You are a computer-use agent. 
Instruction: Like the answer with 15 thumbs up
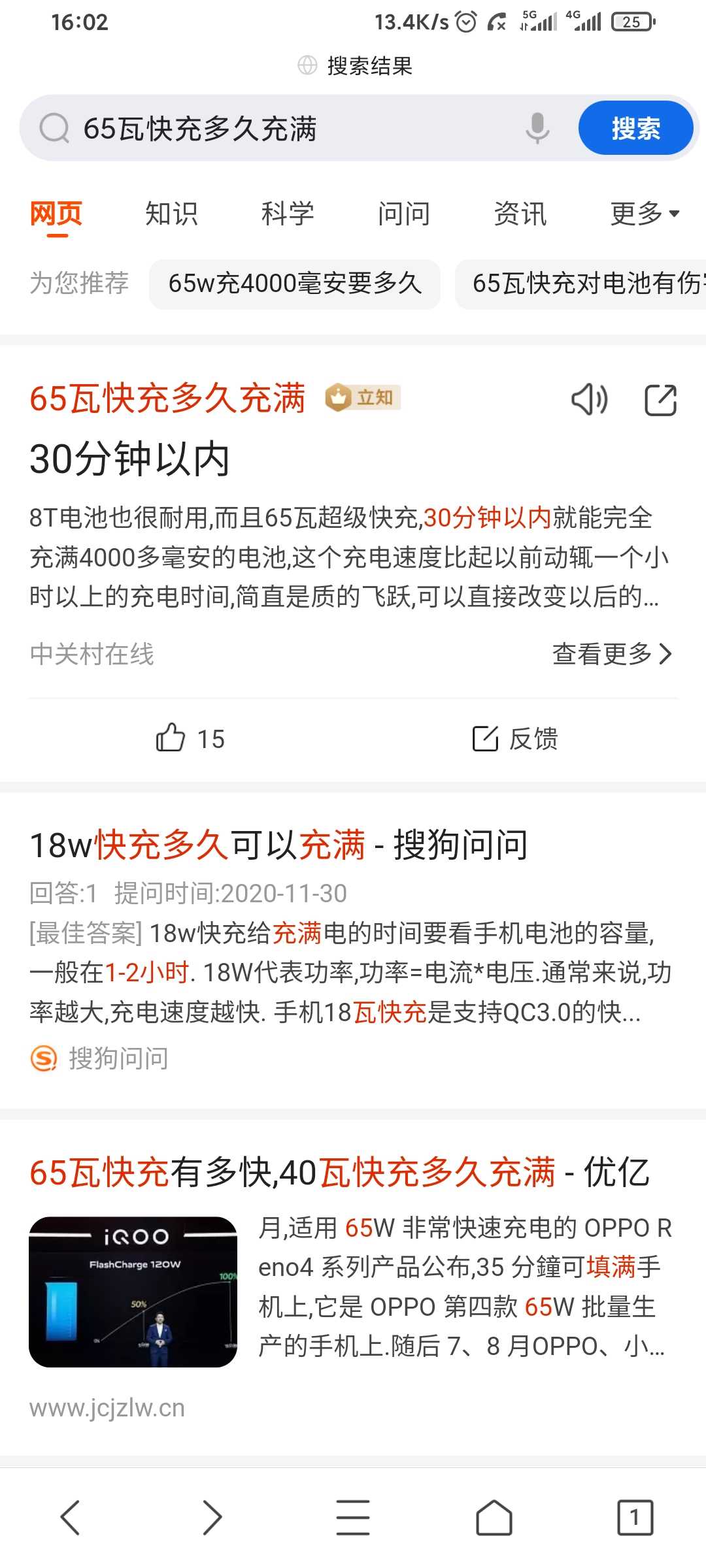point(190,739)
